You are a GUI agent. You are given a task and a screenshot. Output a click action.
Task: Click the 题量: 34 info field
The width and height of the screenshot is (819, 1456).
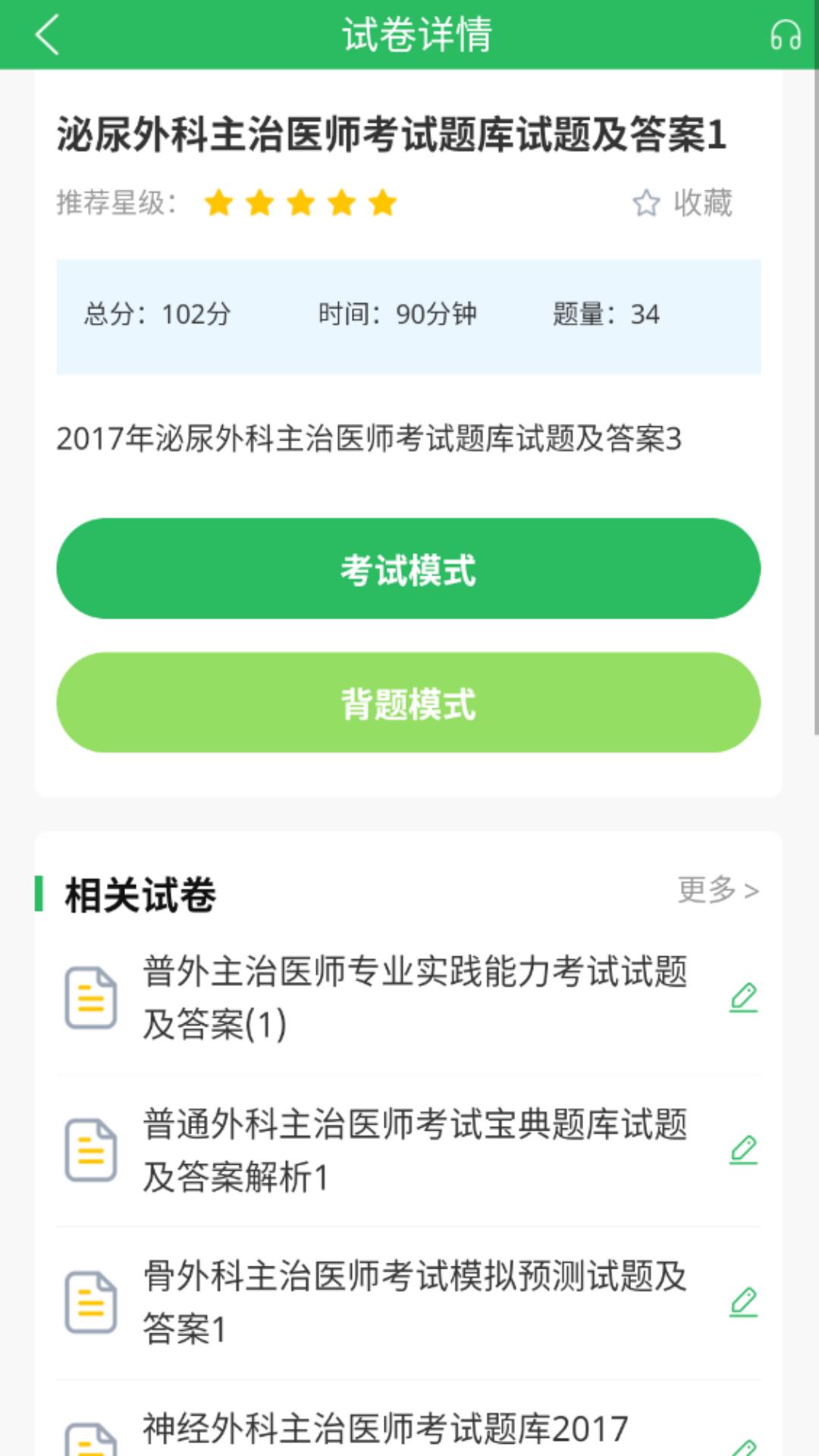[605, 314]
